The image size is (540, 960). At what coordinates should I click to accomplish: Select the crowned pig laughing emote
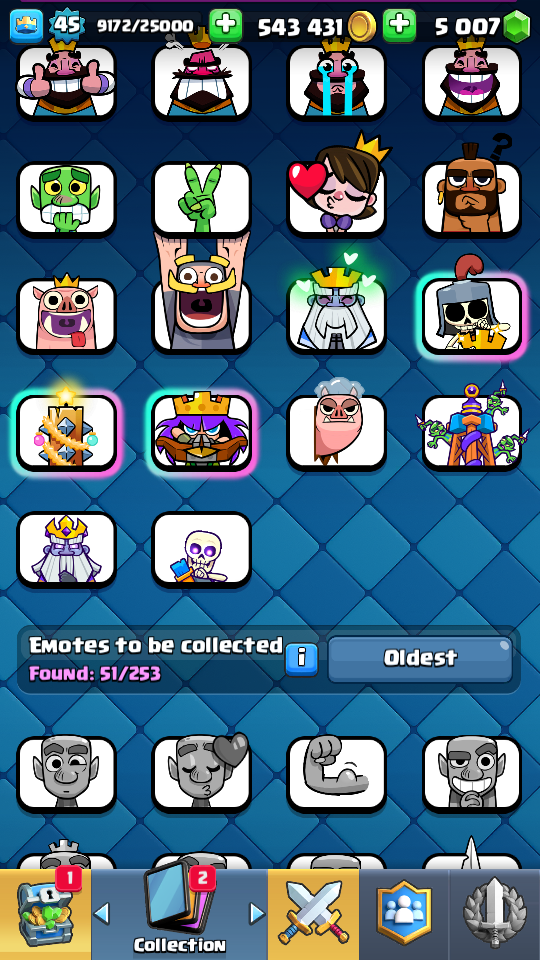tap(66, 315)
